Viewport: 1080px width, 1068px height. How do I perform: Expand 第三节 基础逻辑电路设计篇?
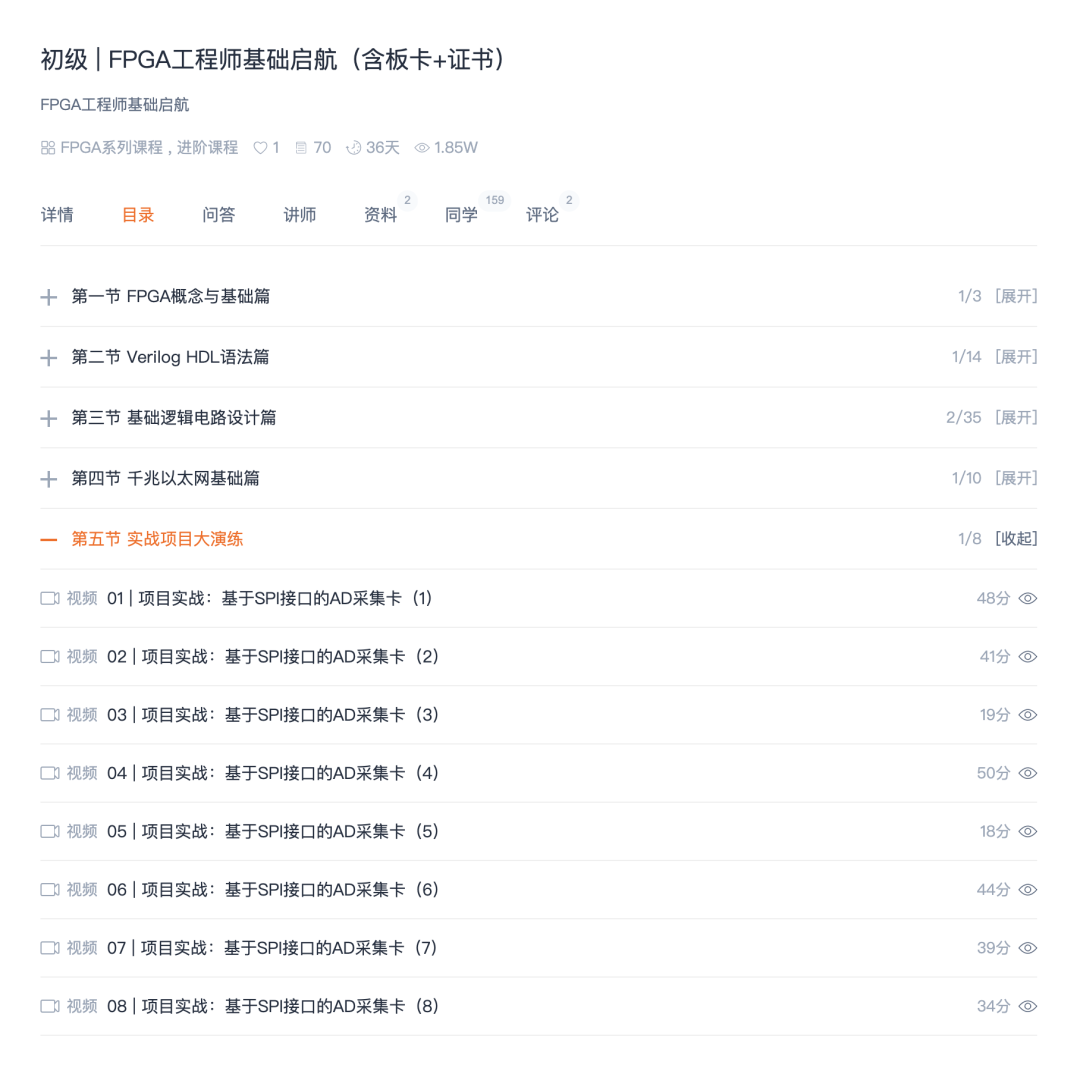tap(1016, 418)
